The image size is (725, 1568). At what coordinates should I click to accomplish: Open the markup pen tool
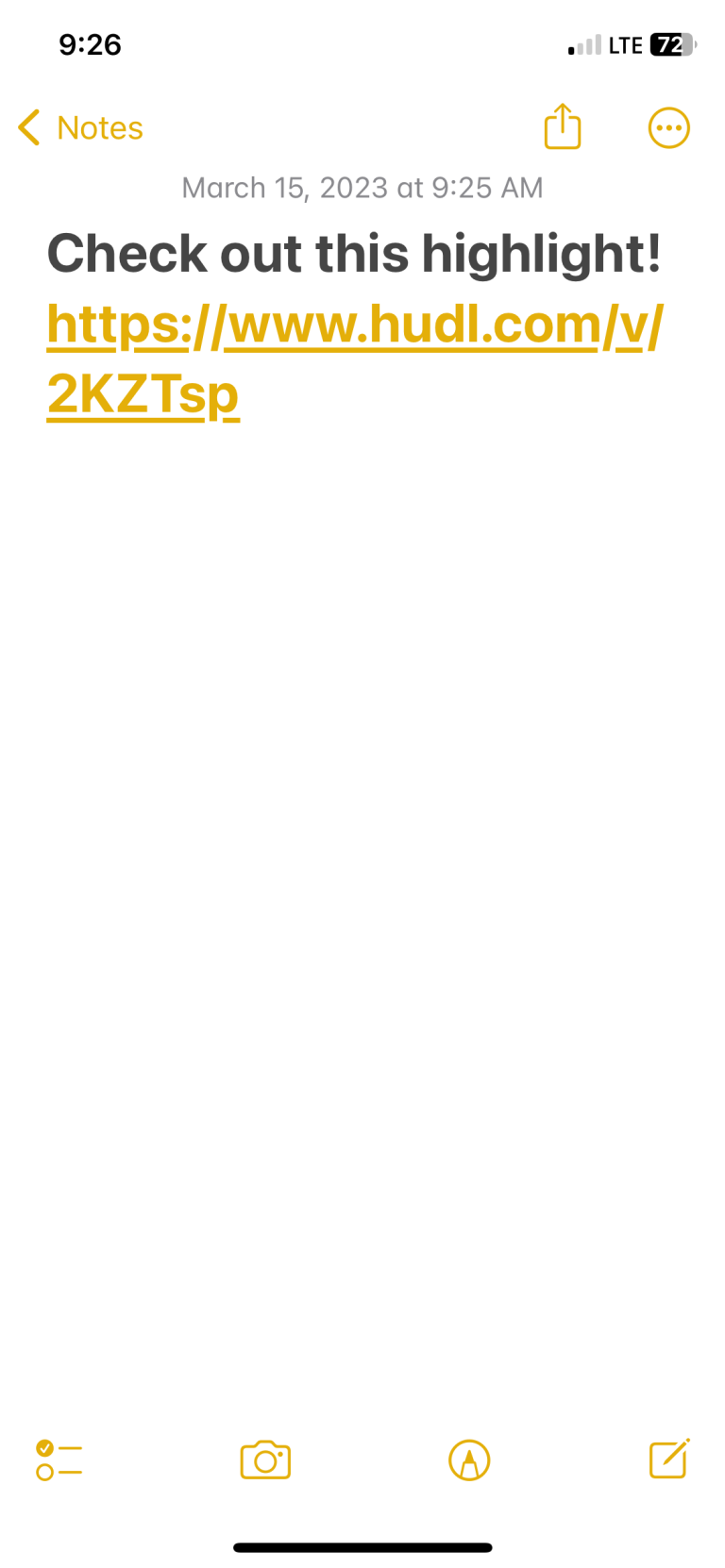[x=469, y=1460]
